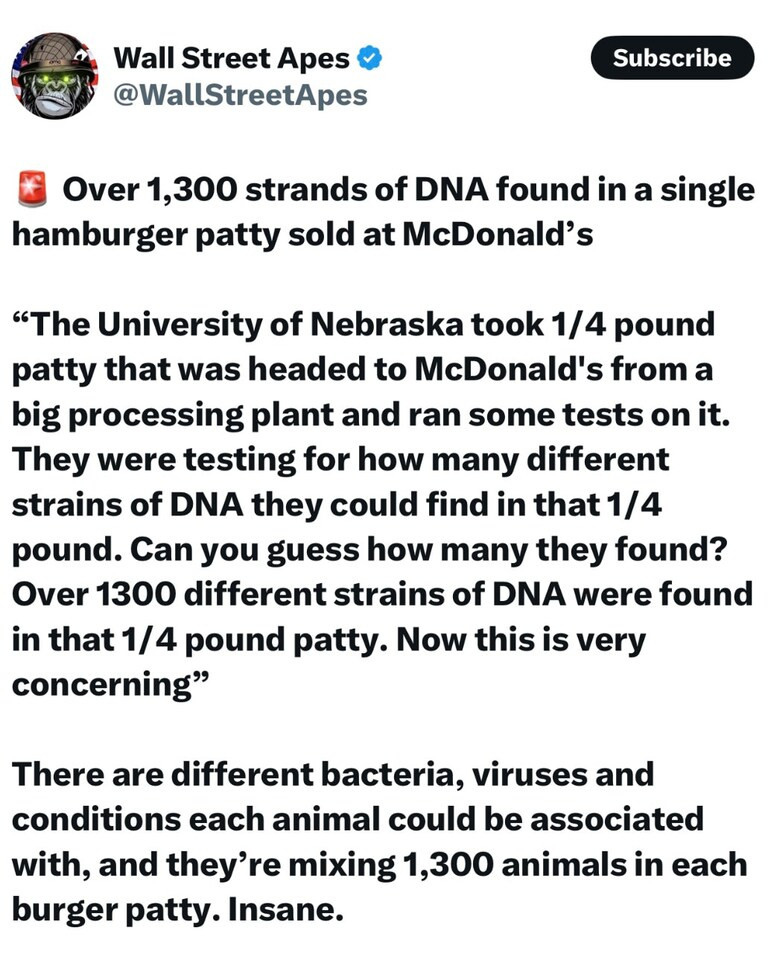Visit the @WallStreetApes handle

240,95
